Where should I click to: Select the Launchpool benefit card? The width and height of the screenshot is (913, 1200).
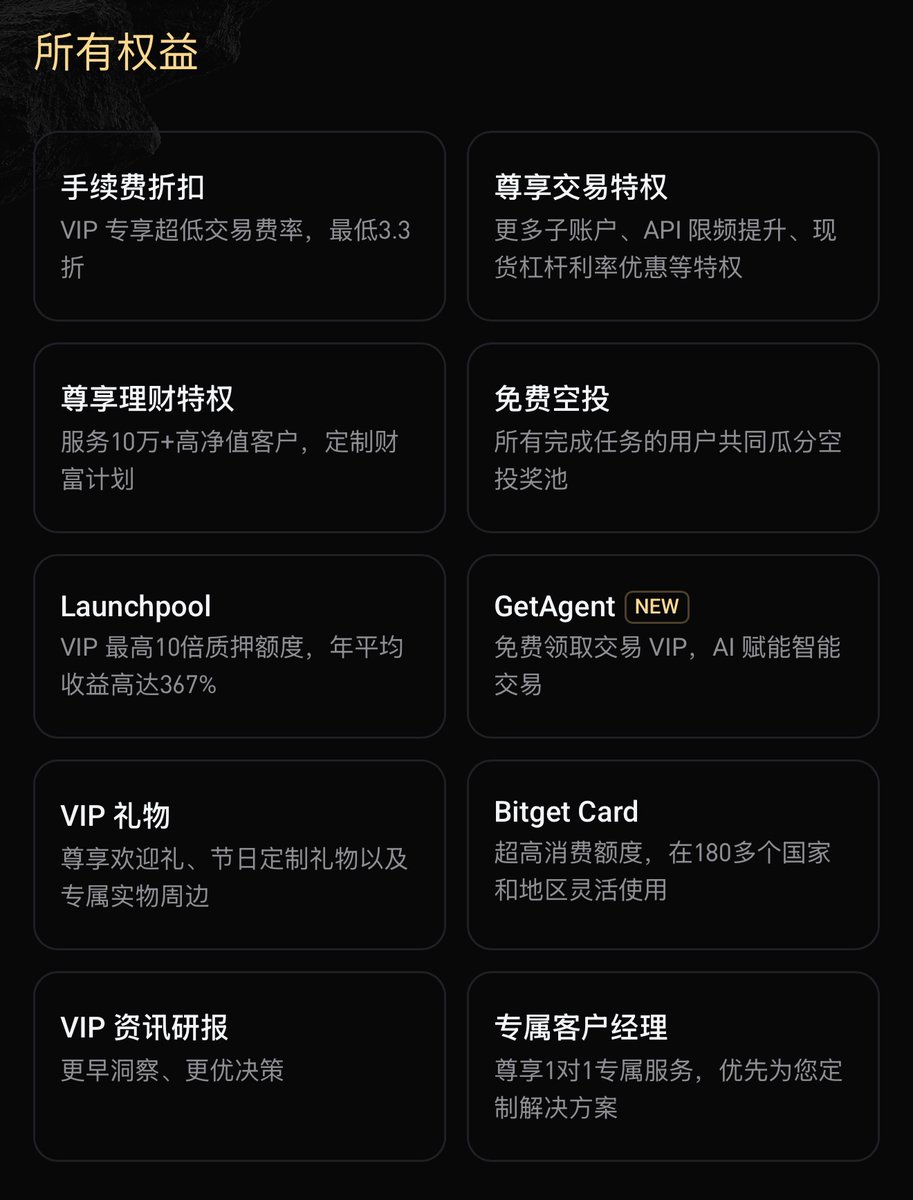239,646
